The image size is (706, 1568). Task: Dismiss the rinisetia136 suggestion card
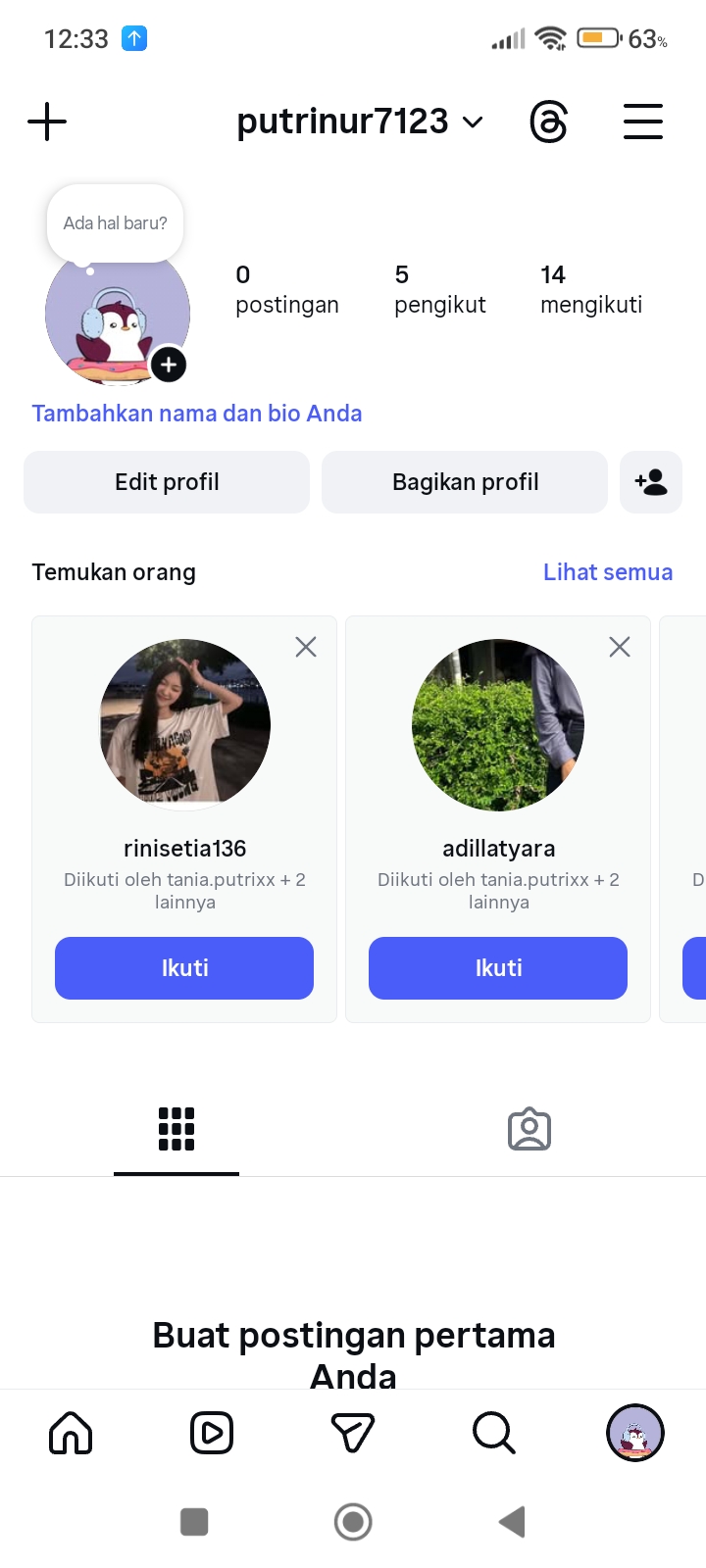306,647
